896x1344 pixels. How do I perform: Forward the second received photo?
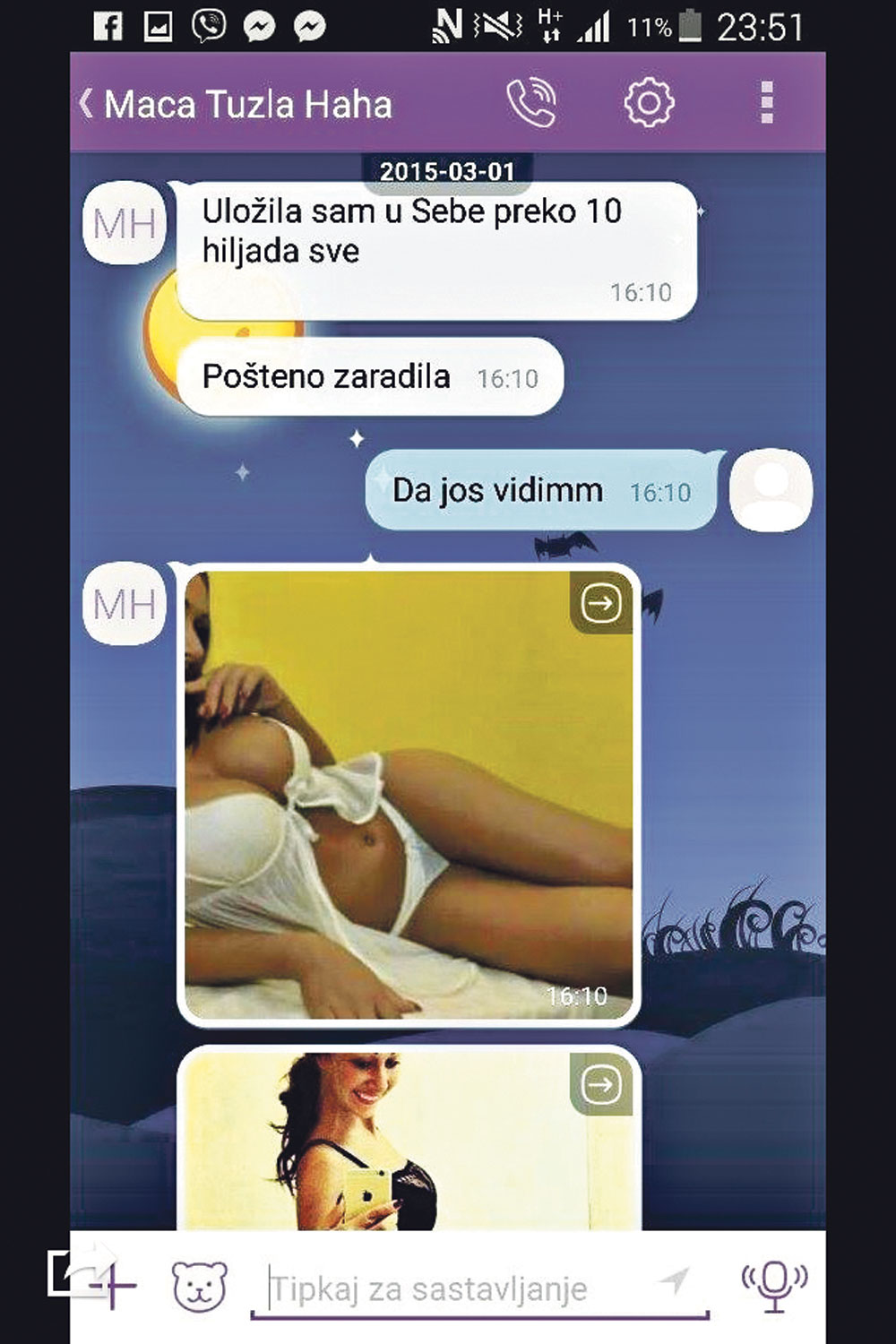point(601,1085)
